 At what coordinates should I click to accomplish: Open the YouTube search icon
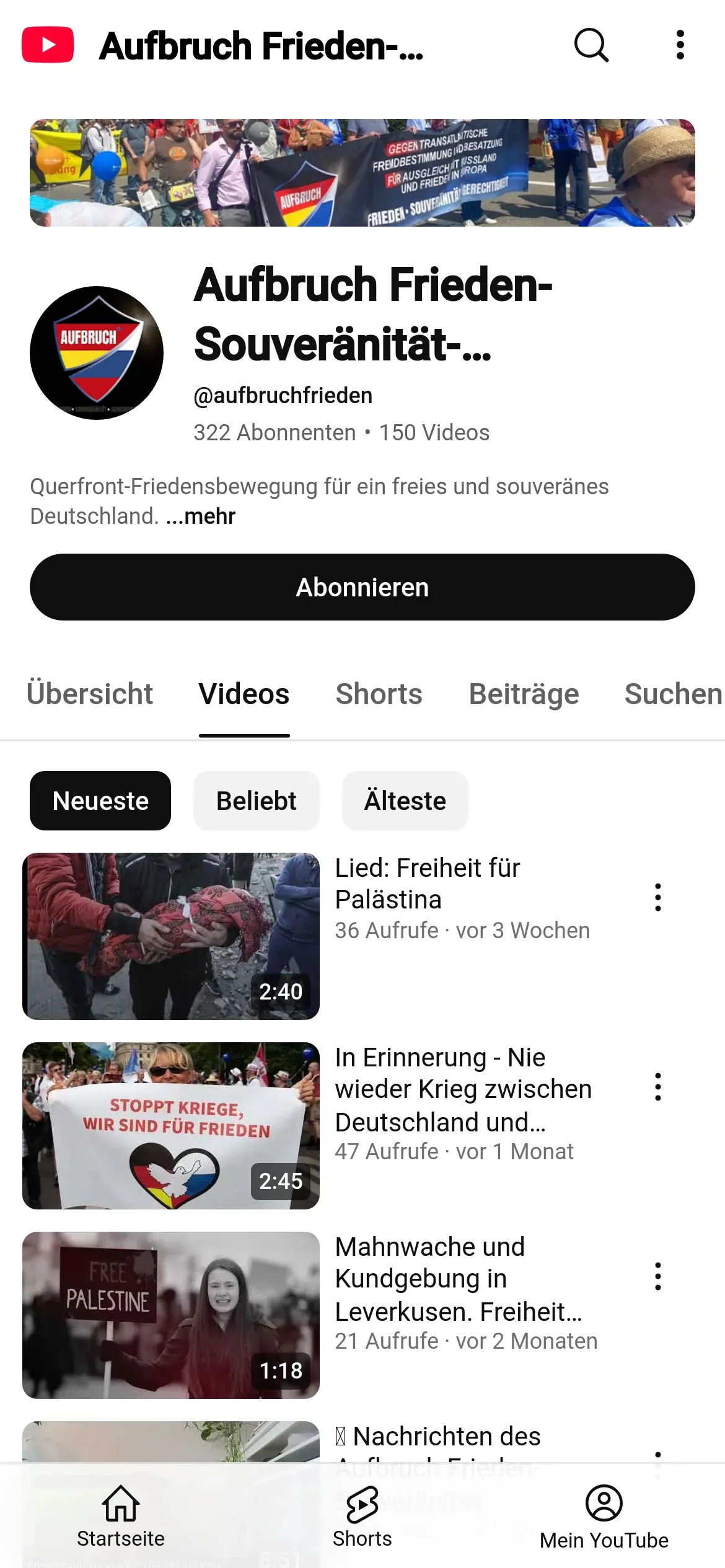[591, 45]
